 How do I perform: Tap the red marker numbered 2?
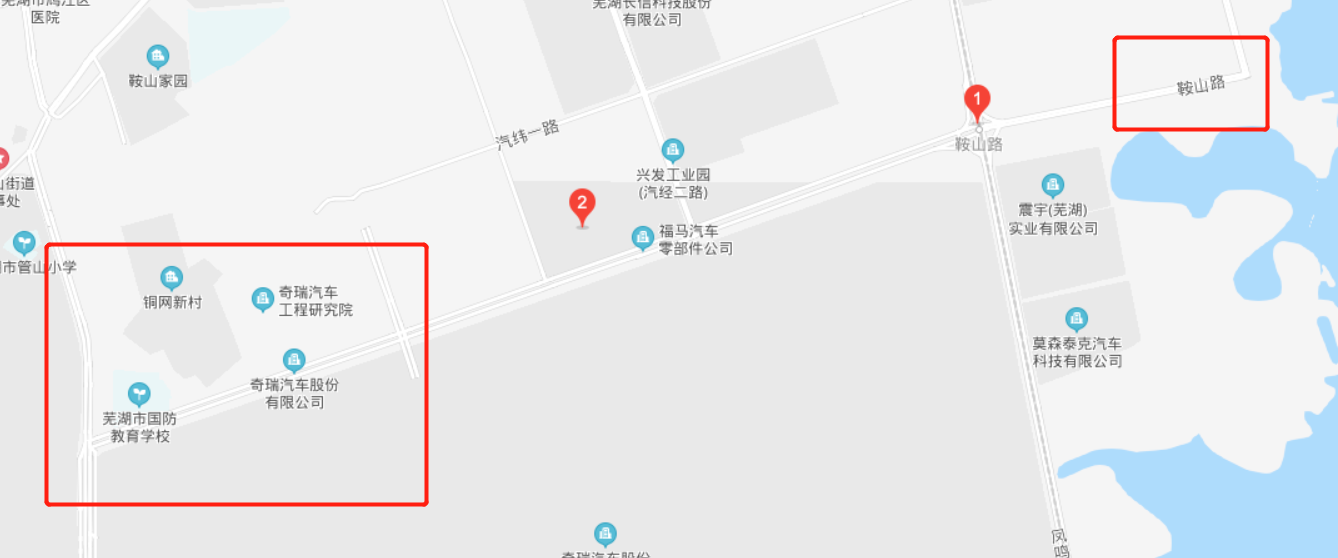coord(582,204)
